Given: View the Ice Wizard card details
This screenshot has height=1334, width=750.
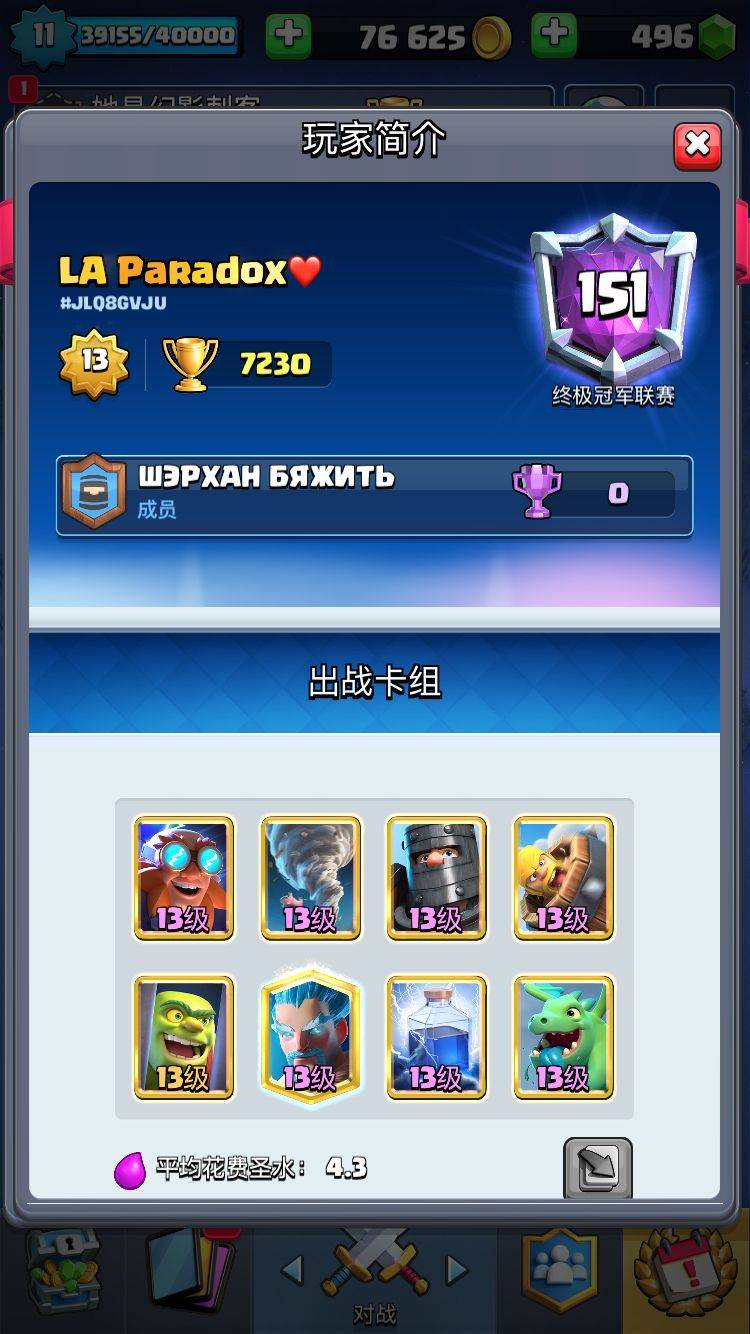Looking at the screenshot, I should (310, 1037).
